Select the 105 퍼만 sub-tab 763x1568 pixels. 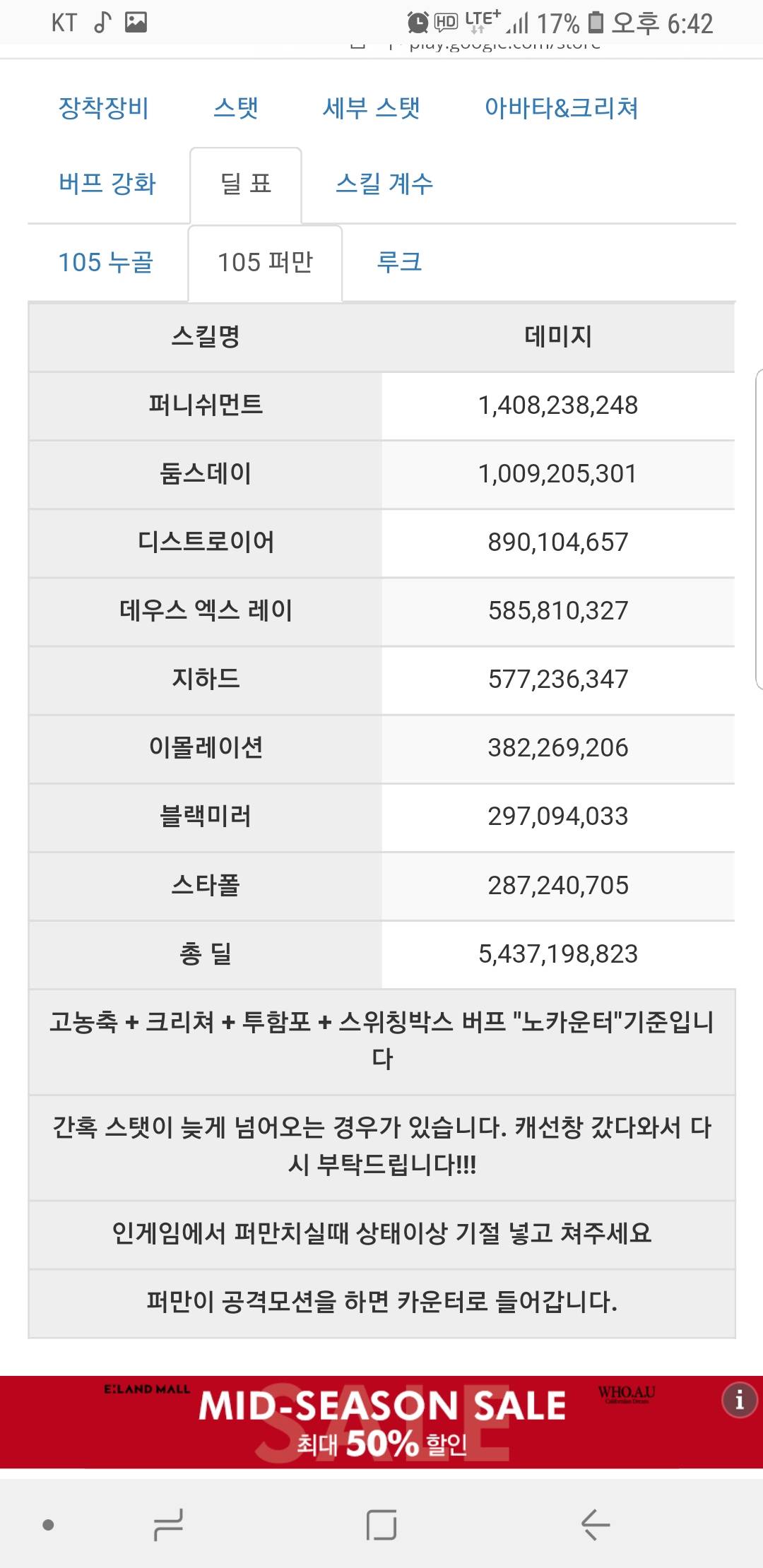click(265, 263)
